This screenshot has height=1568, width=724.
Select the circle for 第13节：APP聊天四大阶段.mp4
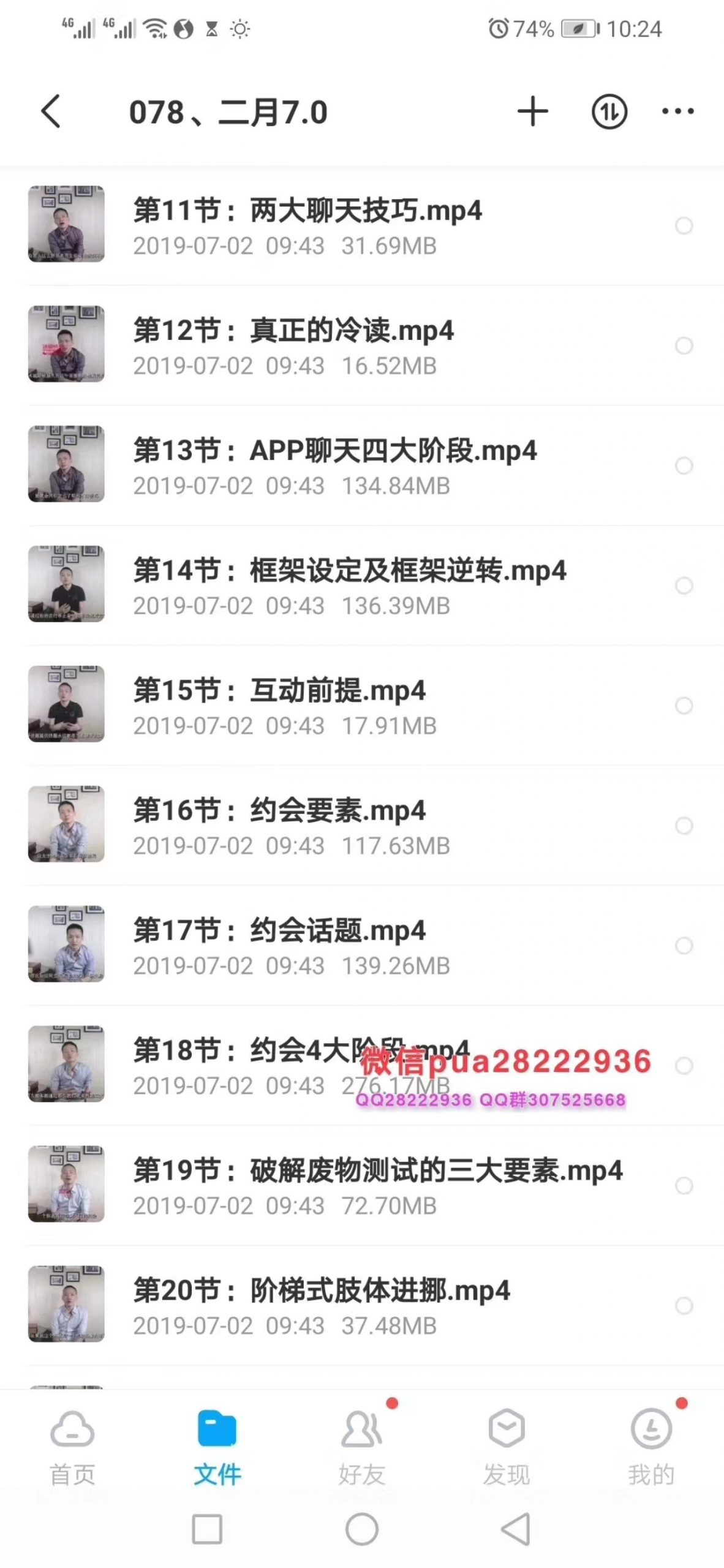tap(684, 466)
